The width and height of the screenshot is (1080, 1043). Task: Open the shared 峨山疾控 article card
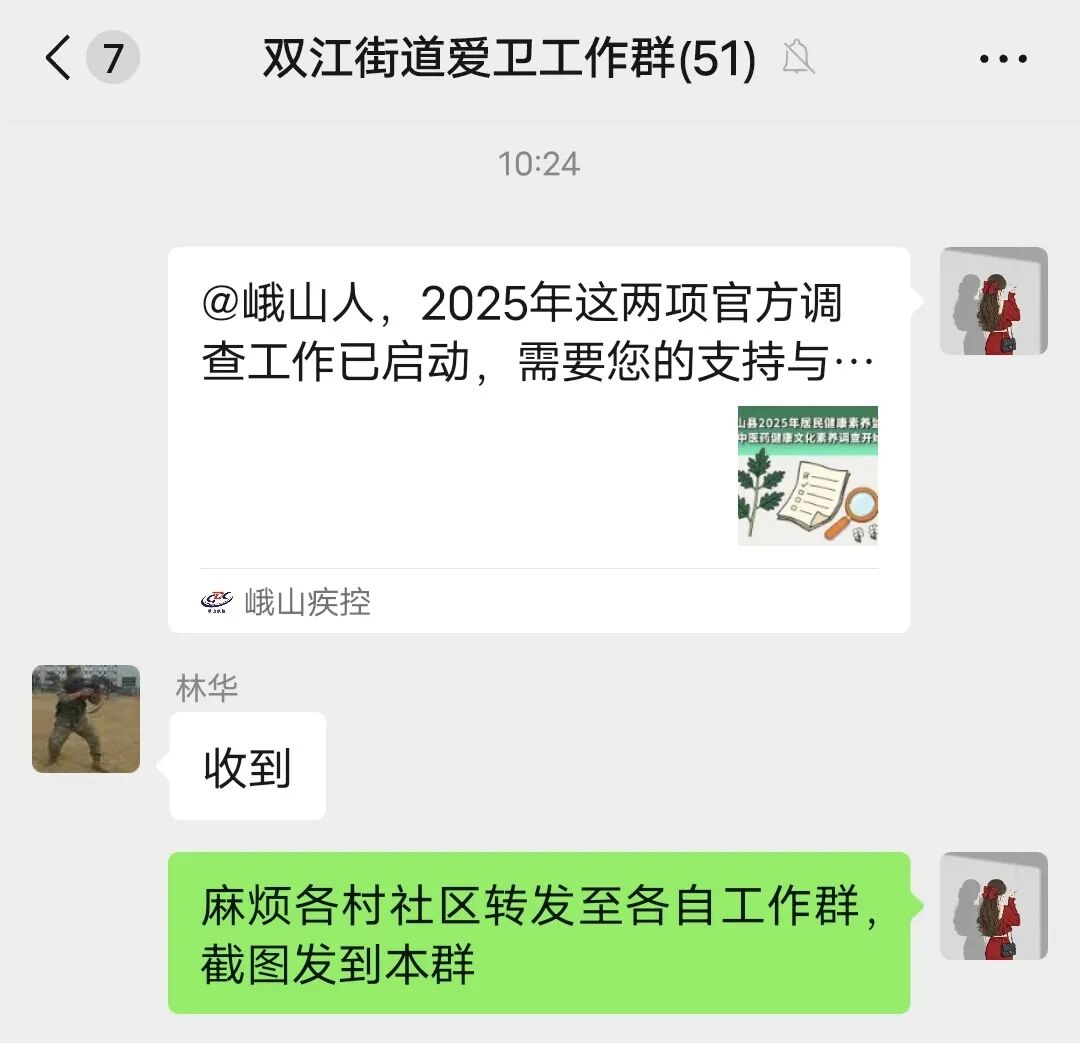[538, 439]
